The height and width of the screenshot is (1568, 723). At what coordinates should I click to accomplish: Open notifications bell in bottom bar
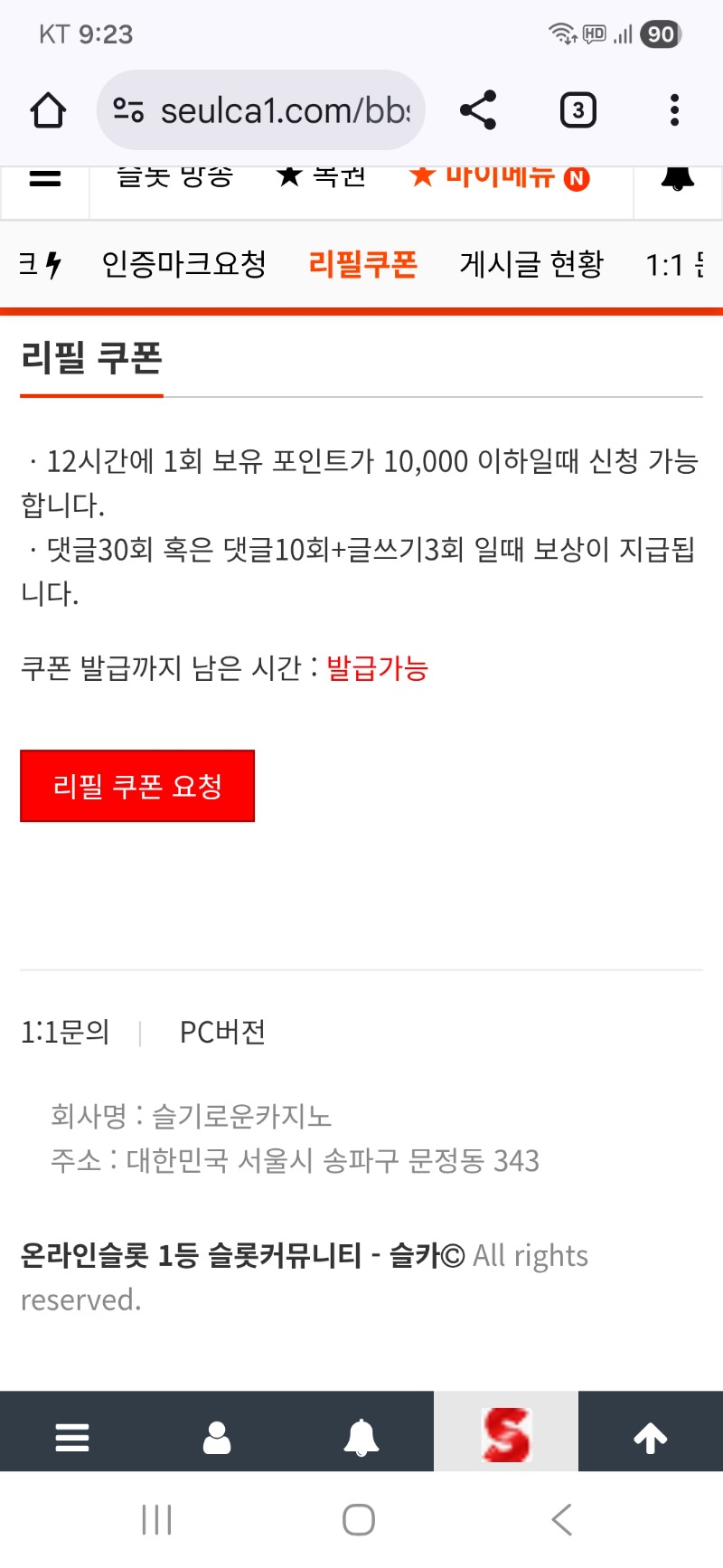click(x=361, y=1437)
